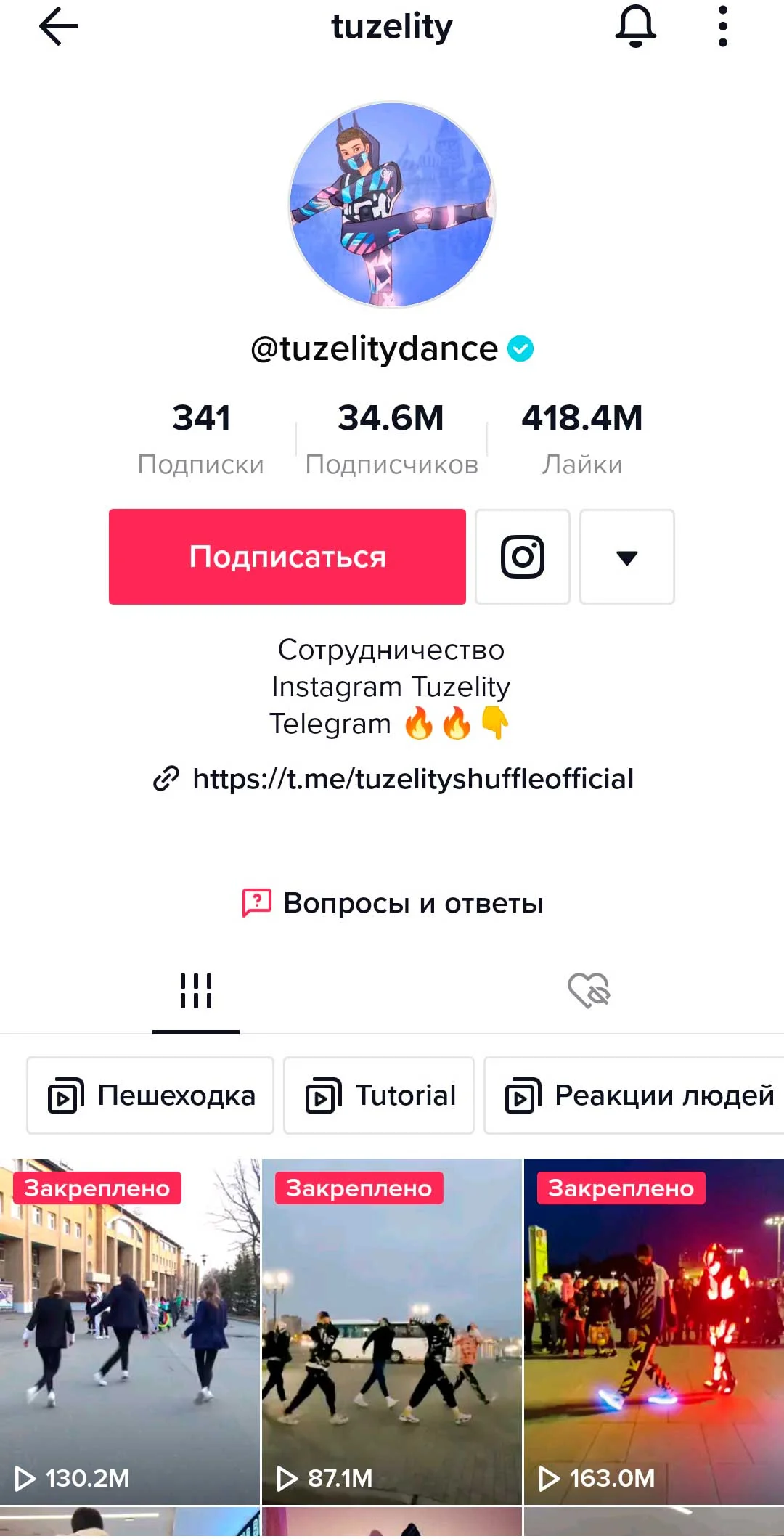Switch to the liked videos tab
784x1539 pixels.
[x=589, y=991]
